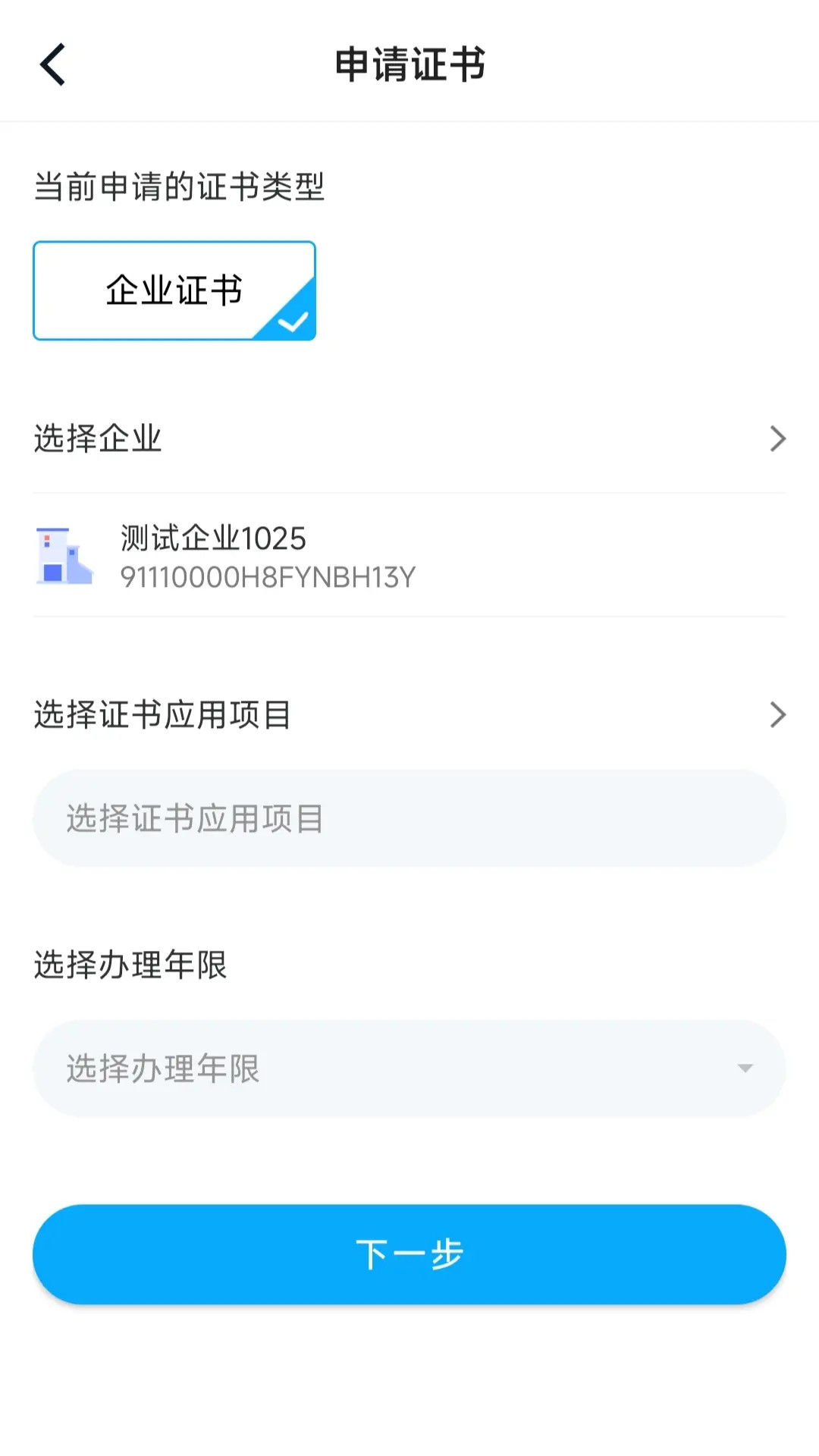The width and height of the screenshot is (819, 1456).
Task: Click the 申请证书 title
Action: click(x=409, y=64)
